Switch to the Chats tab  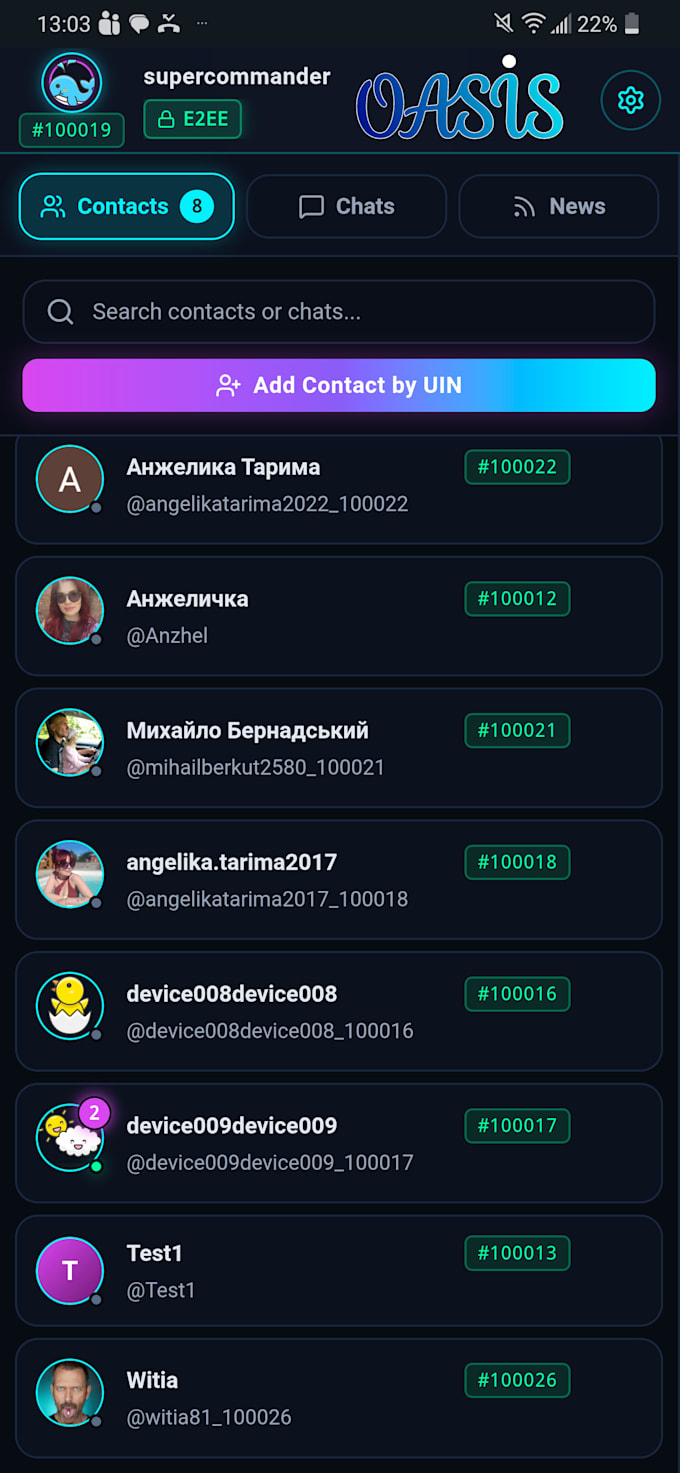click(346, 206)
